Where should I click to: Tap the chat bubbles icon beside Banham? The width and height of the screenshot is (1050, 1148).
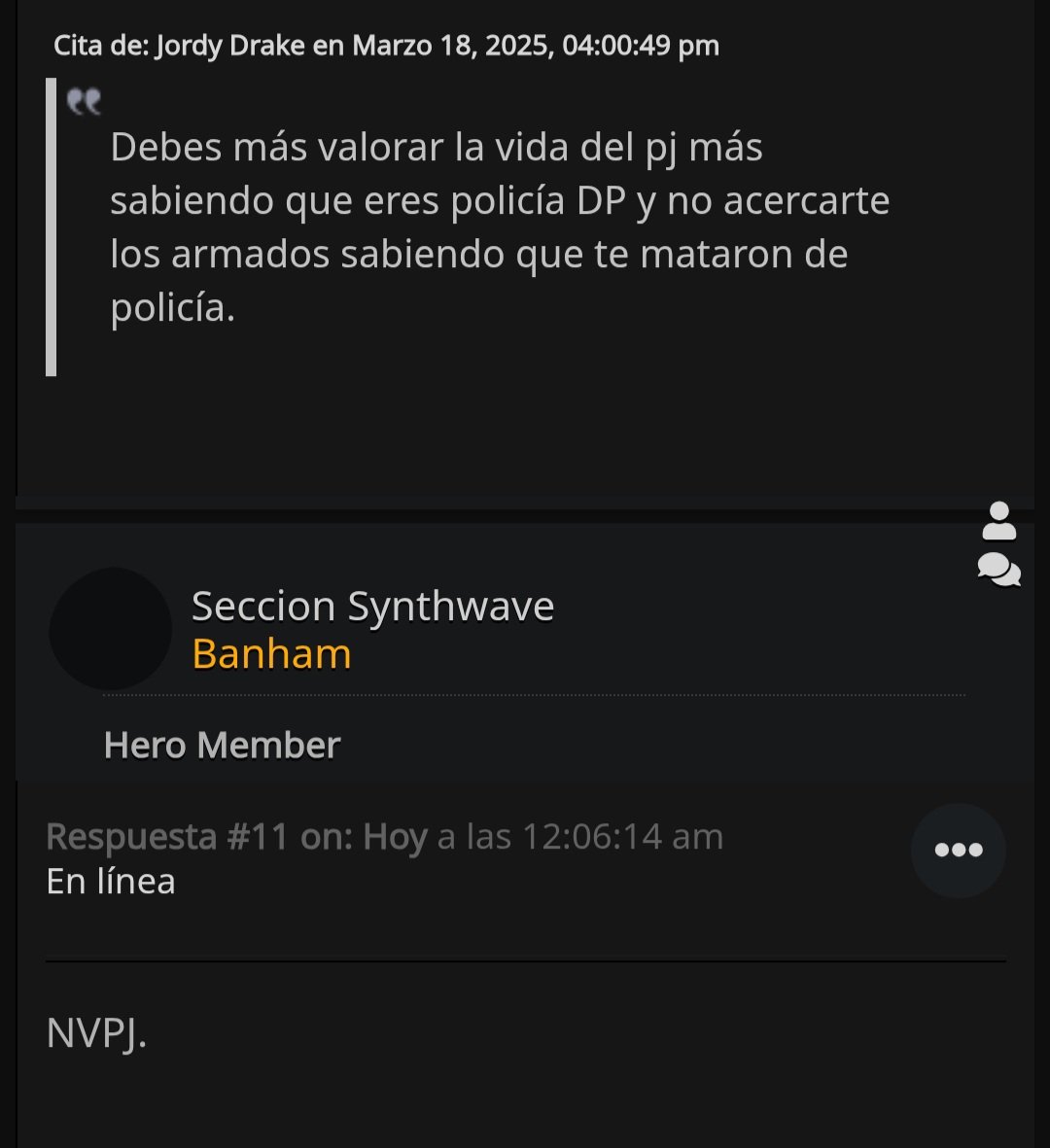pos(998,570)
